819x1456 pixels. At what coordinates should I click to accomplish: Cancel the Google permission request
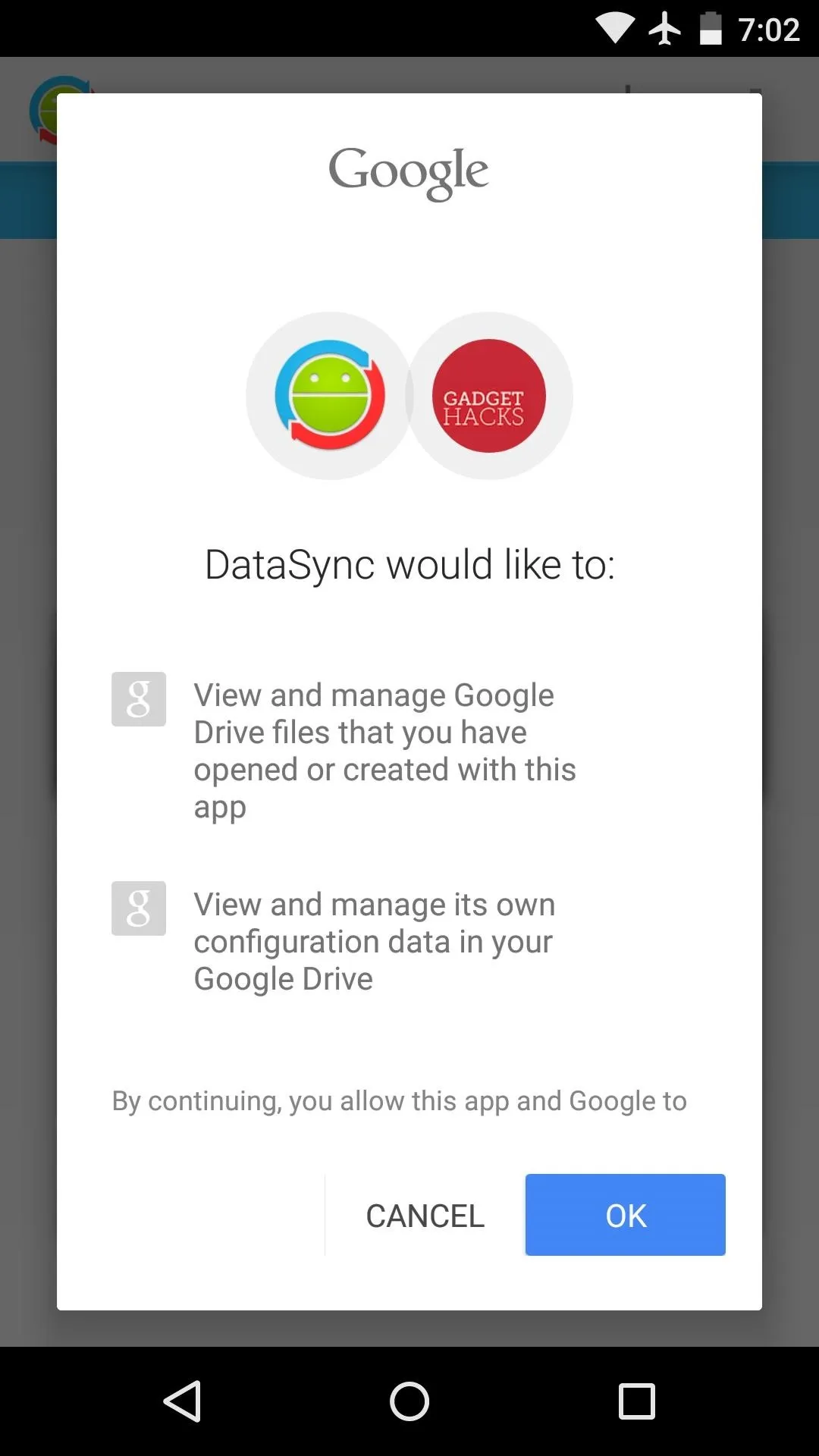425,1215
